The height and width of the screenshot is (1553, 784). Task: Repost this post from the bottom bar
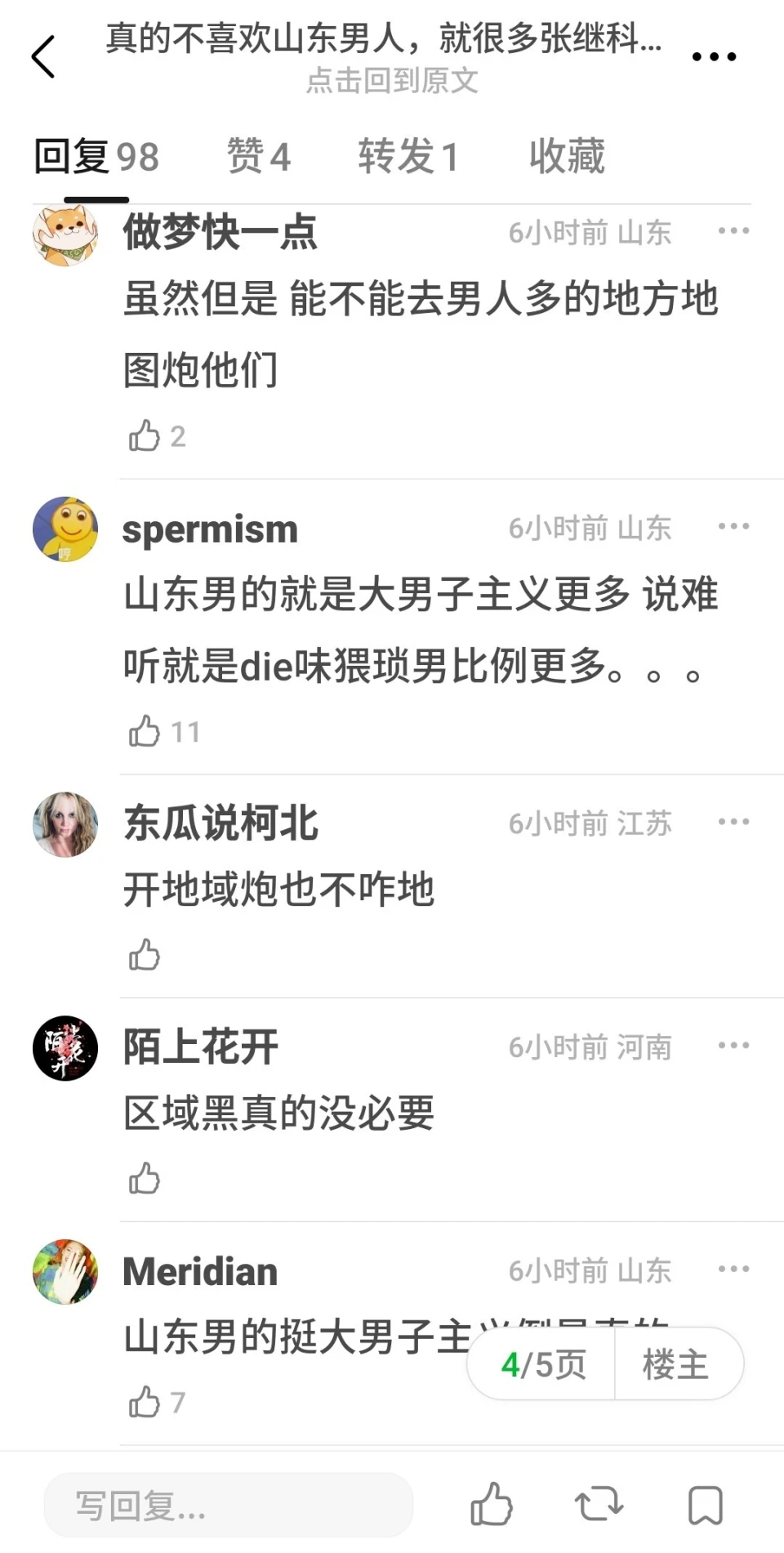(x=599, y=1505)
